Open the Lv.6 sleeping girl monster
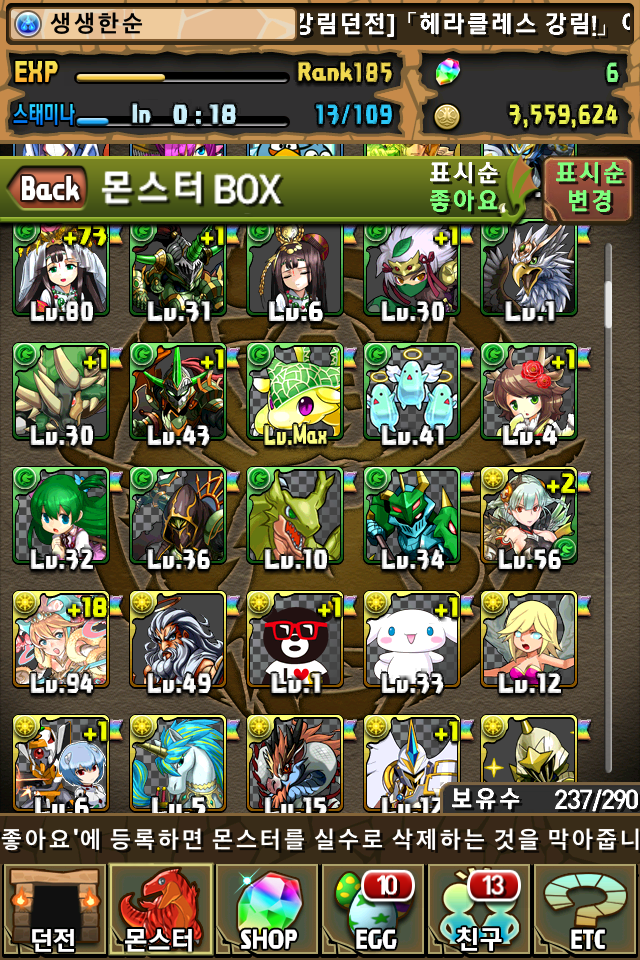The width and height of the screenshot is (640, 960). (x=296, y=273)
